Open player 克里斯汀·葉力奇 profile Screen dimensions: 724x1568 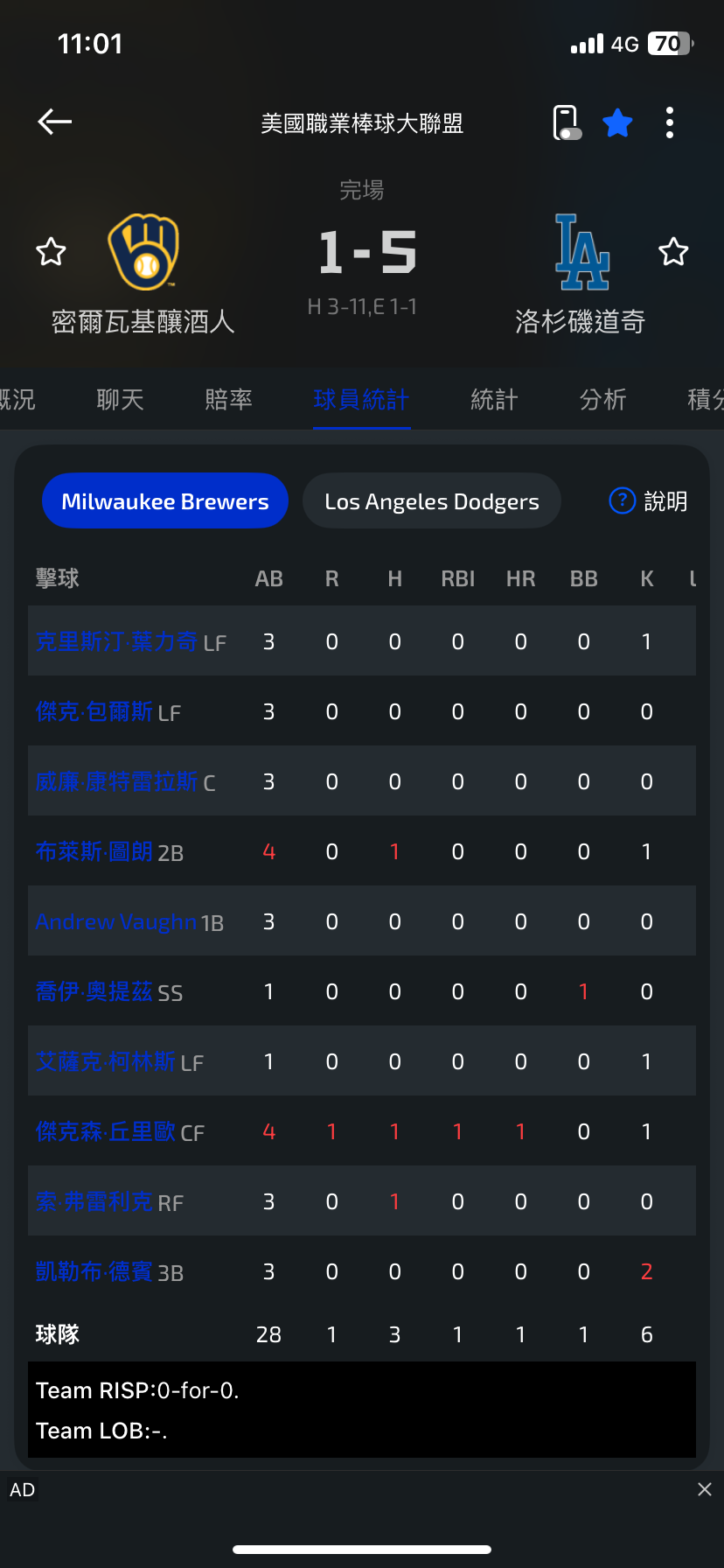click(116, 641)
